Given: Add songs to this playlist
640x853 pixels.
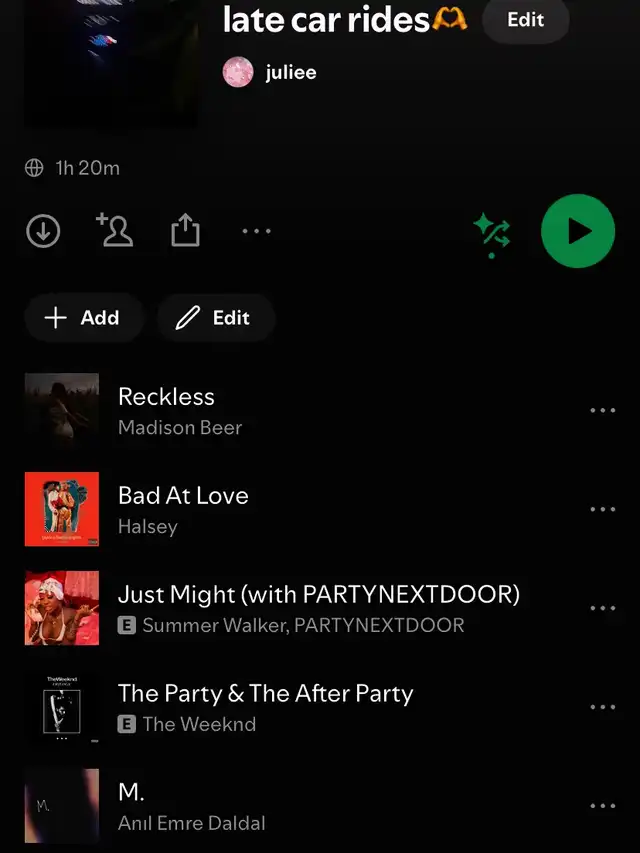Looking at the screenshot, I should [83, 318].
